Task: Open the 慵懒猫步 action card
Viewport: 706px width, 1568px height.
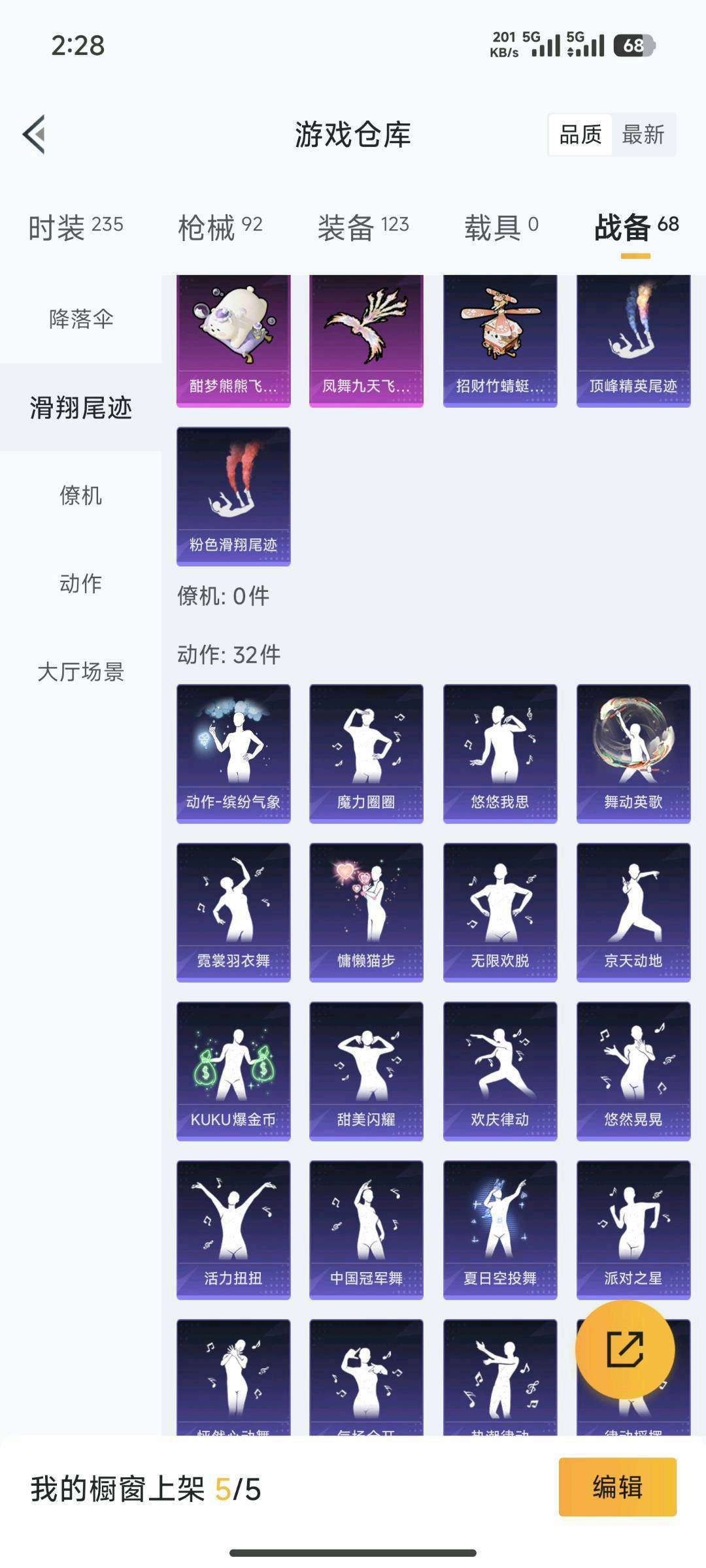Action: [366, 913]
